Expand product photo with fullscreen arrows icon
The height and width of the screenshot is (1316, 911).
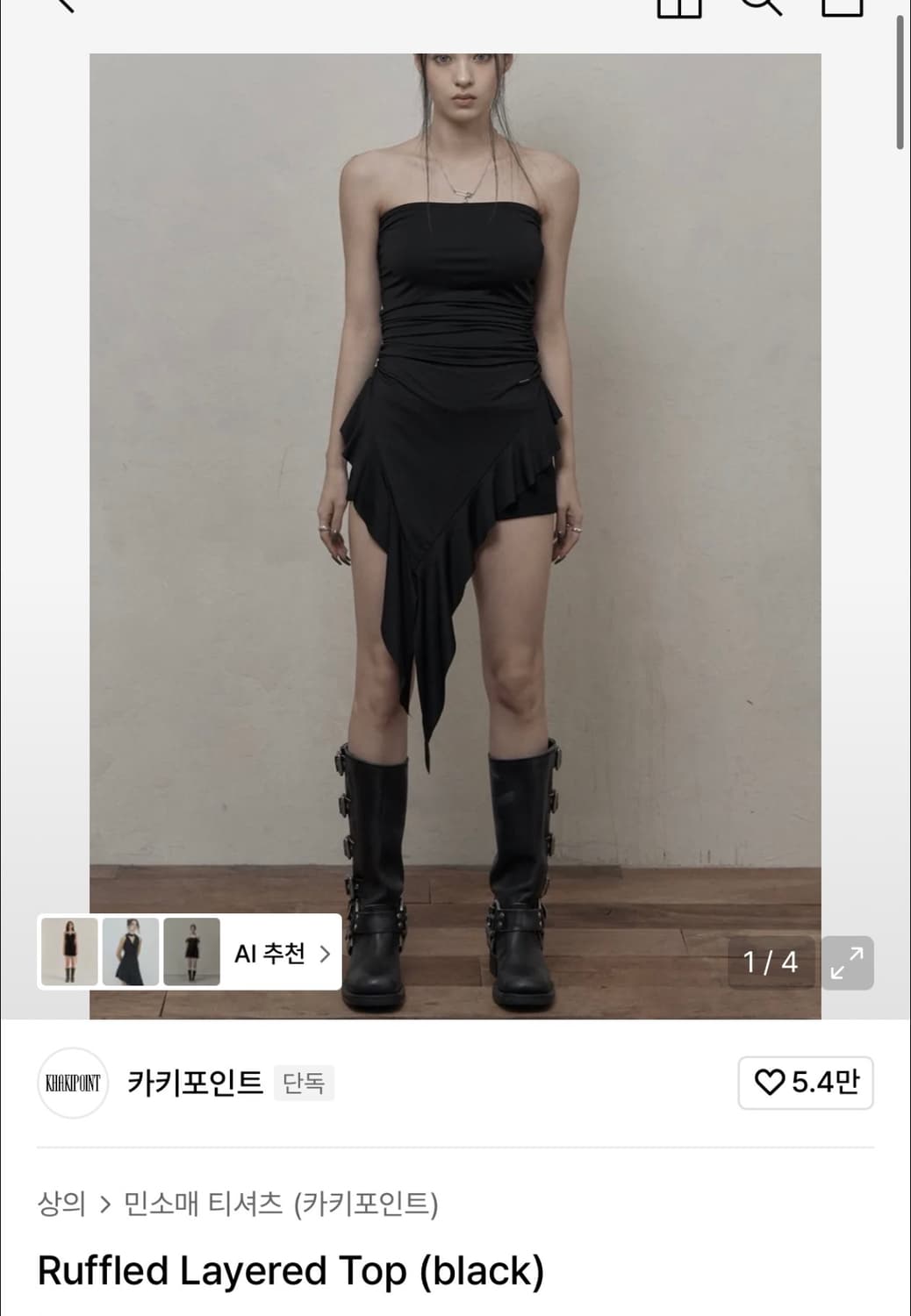coord(849,962)
